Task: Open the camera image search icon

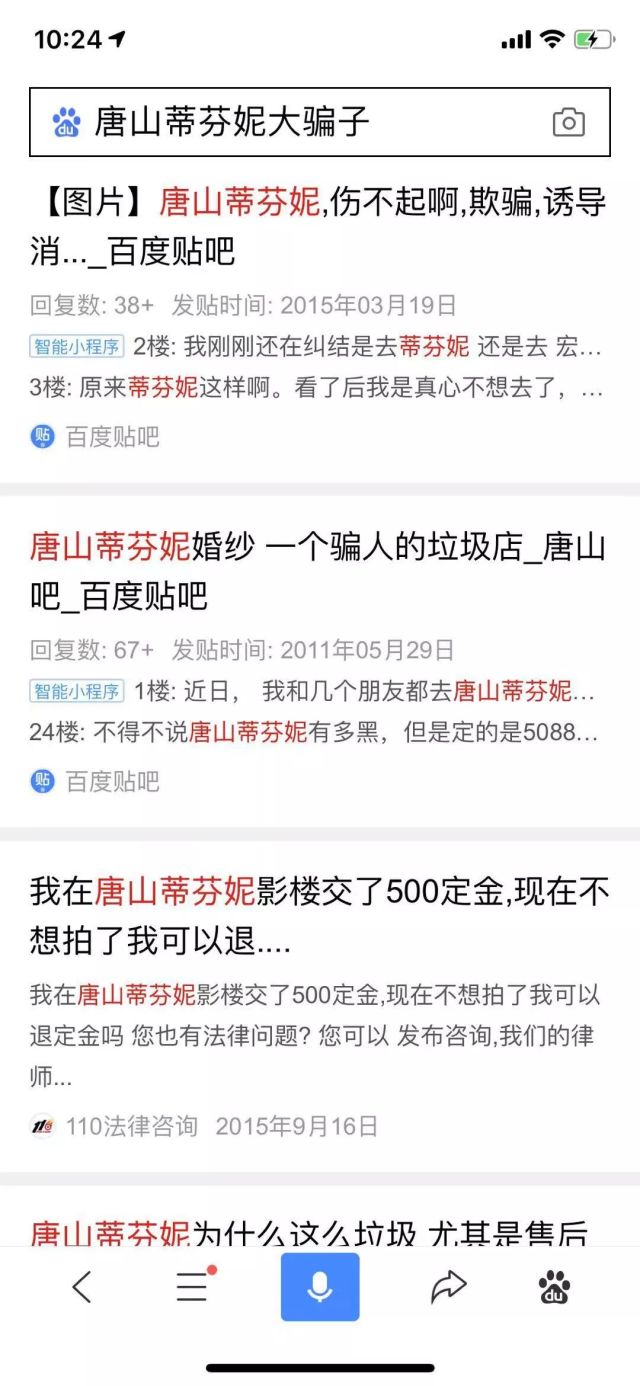Action: (568, 122)
